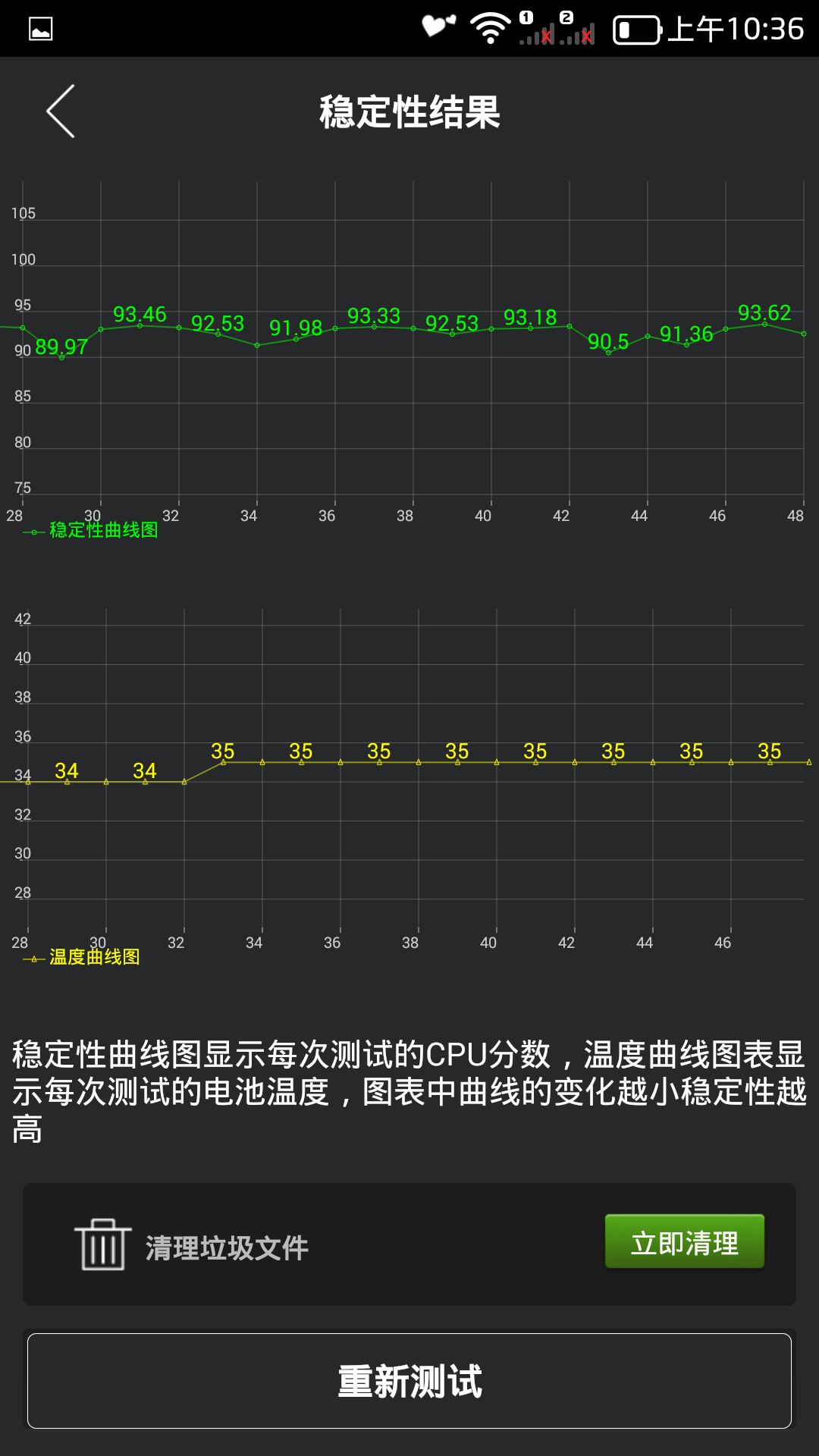819x1456 pixels.
Task: Go back using the top-left arrow
Action: tap(61, 111)
